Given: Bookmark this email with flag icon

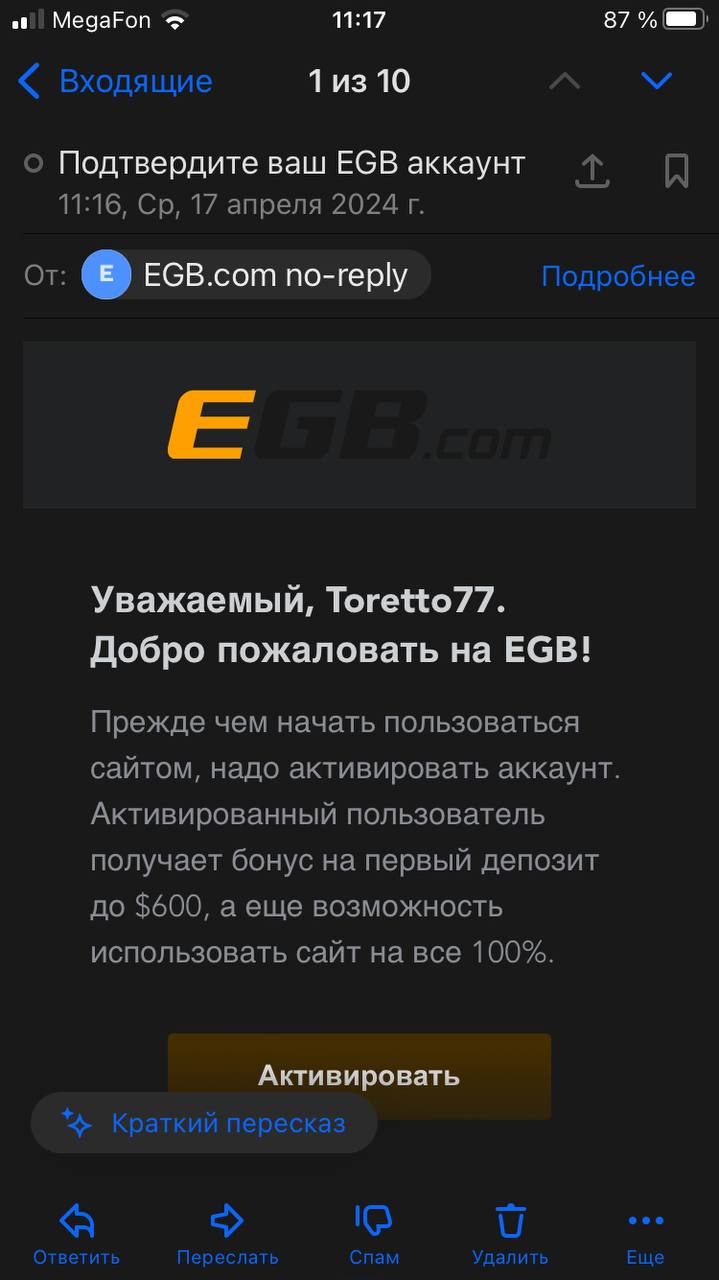Looking at the screenshot, I should click(x=677, y=170).
